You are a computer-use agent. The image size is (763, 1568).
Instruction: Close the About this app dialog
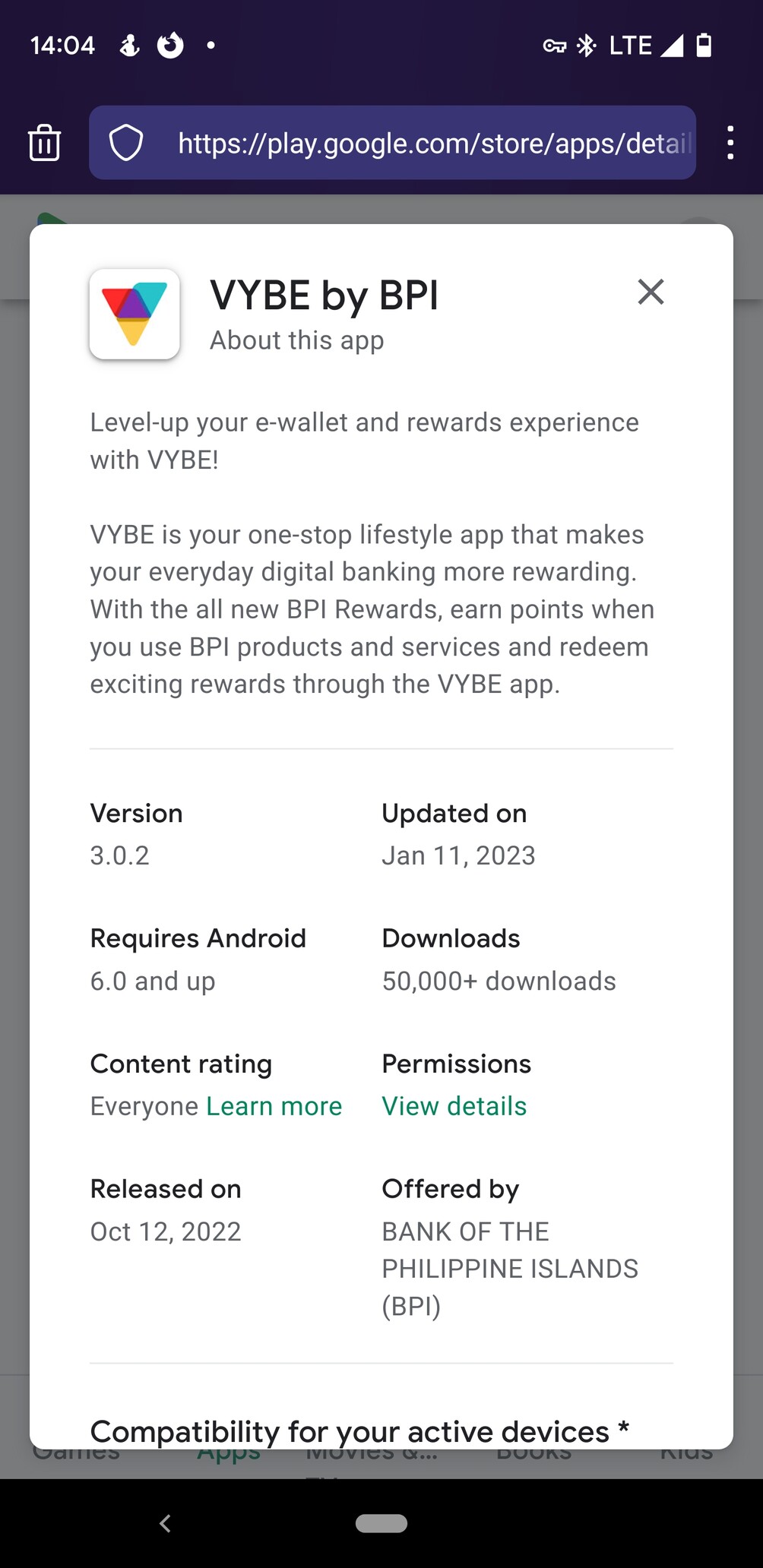[x=651, y=292]
